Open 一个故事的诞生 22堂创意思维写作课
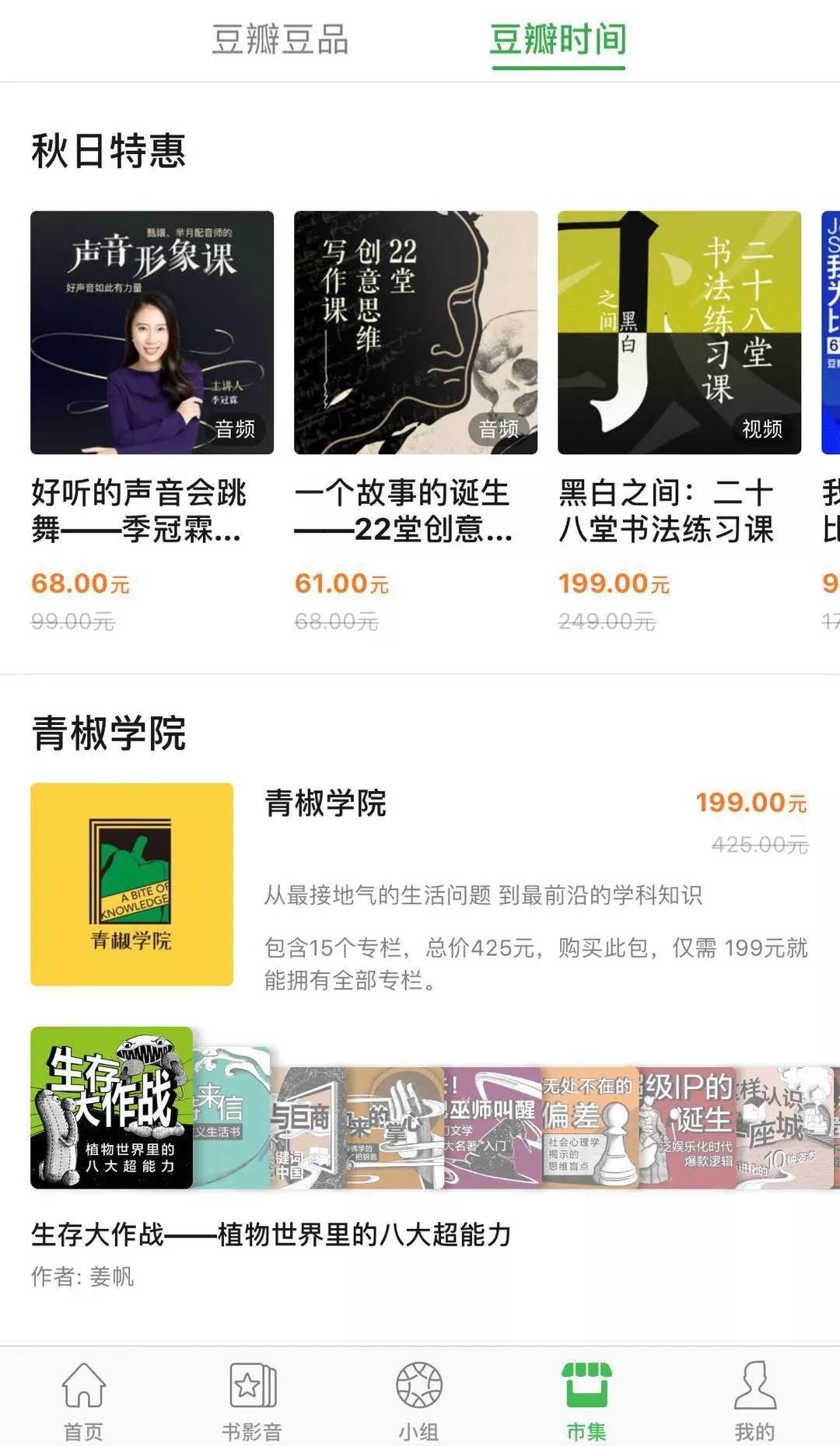The height and width of the screenshot is (1446, 840). point(415,333)
